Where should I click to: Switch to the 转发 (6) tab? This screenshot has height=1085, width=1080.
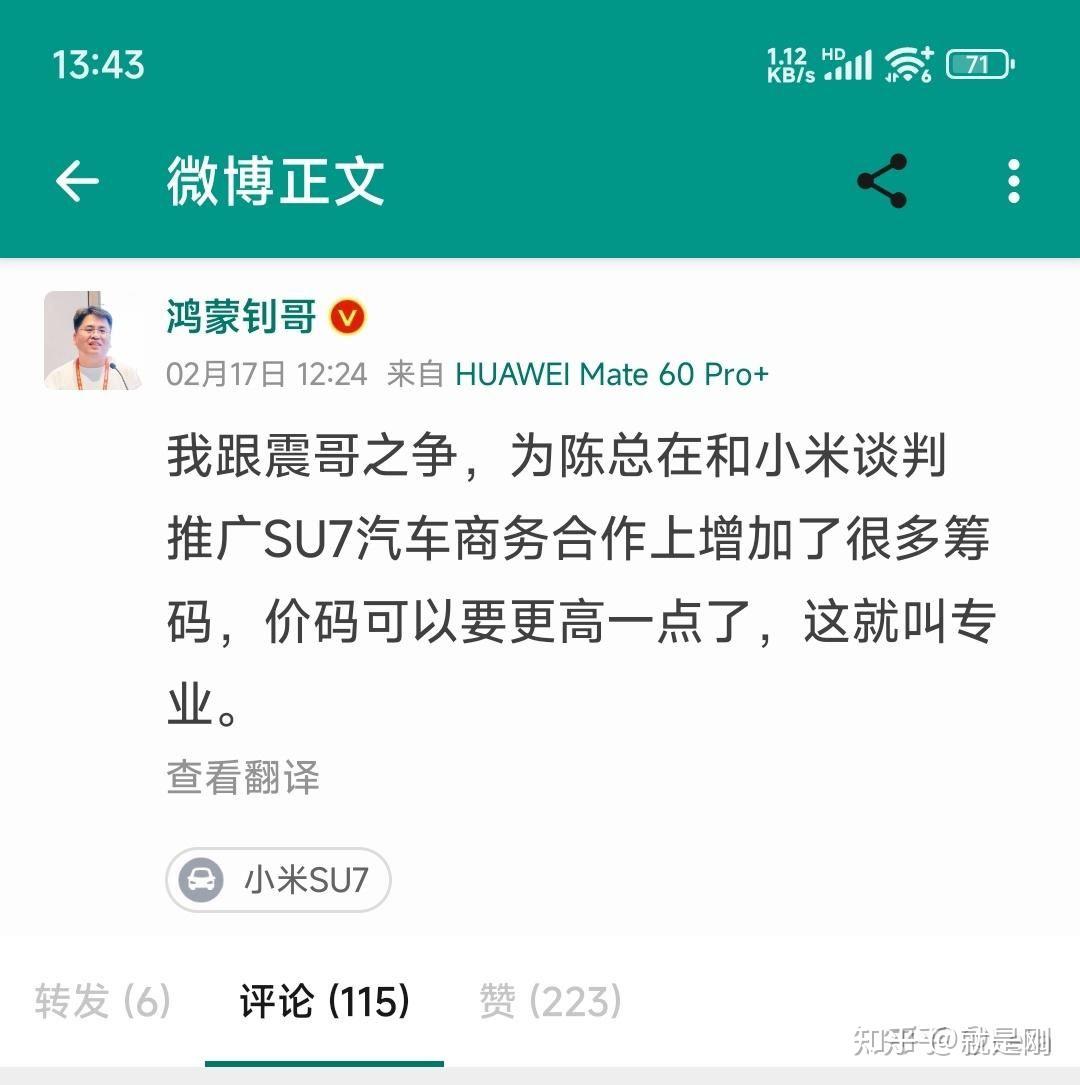pos(103,1001)
